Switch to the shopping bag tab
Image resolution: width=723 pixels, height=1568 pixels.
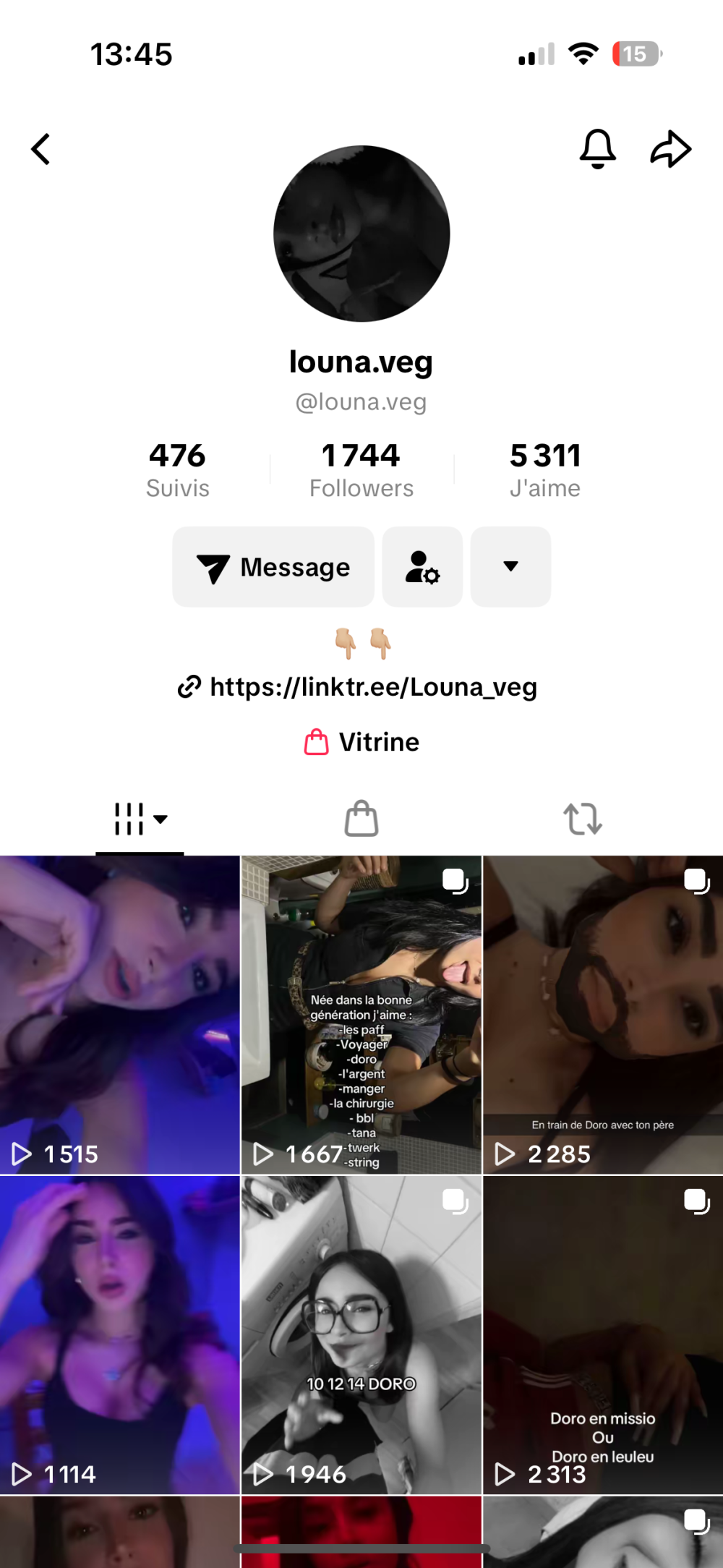(x=361, y=819)
